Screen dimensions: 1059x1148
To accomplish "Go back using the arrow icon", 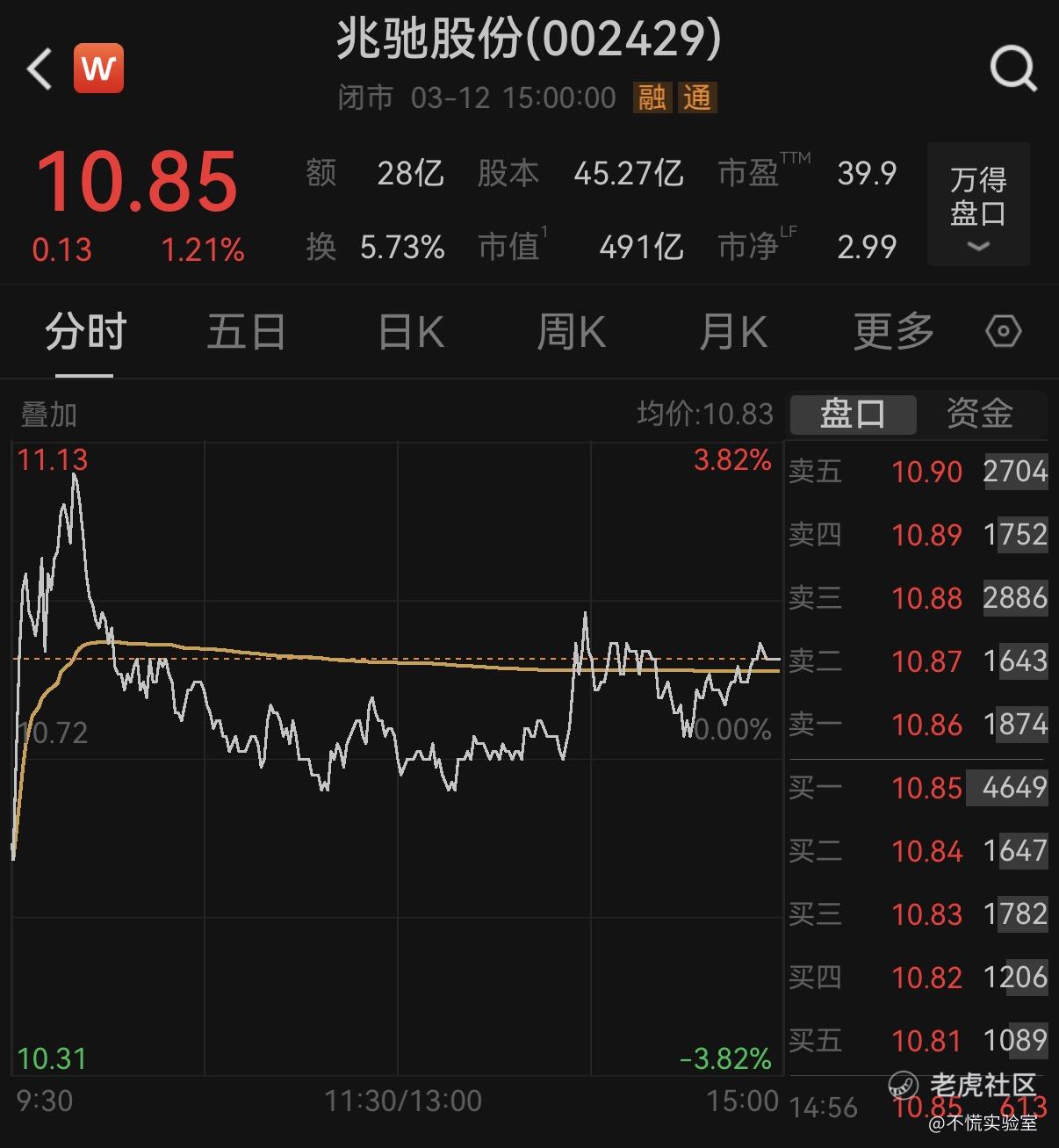I will 40,69.
